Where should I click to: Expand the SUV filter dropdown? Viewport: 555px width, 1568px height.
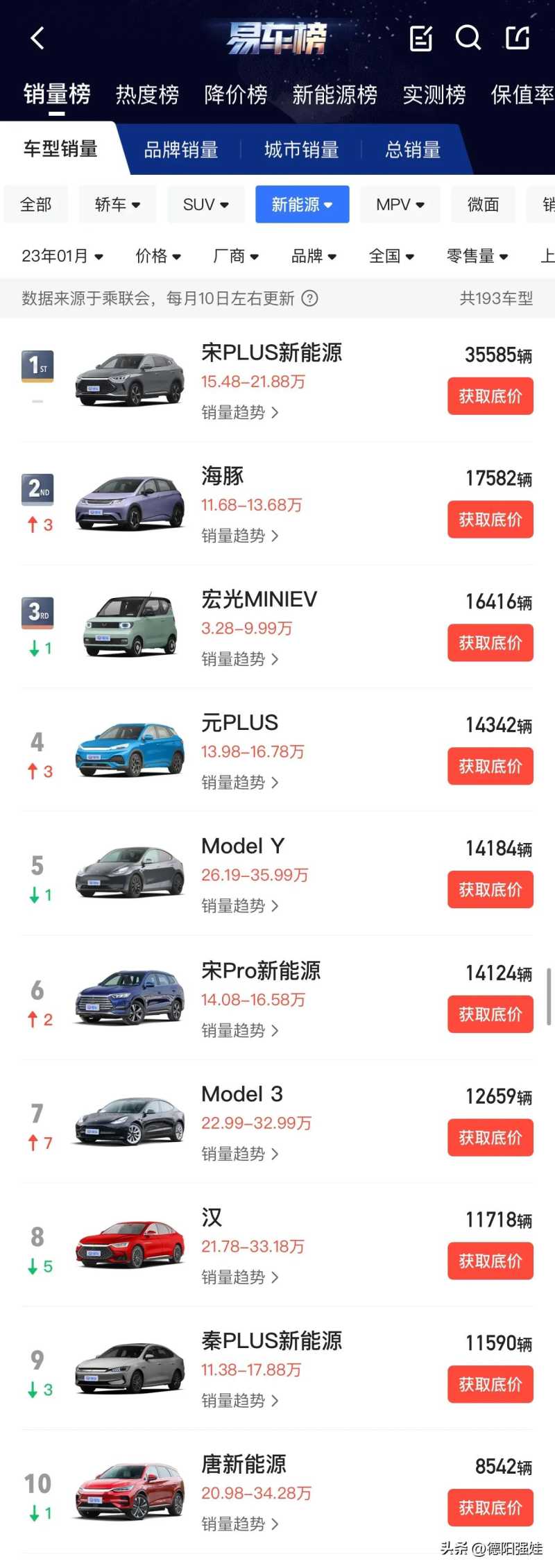[205, 205]
